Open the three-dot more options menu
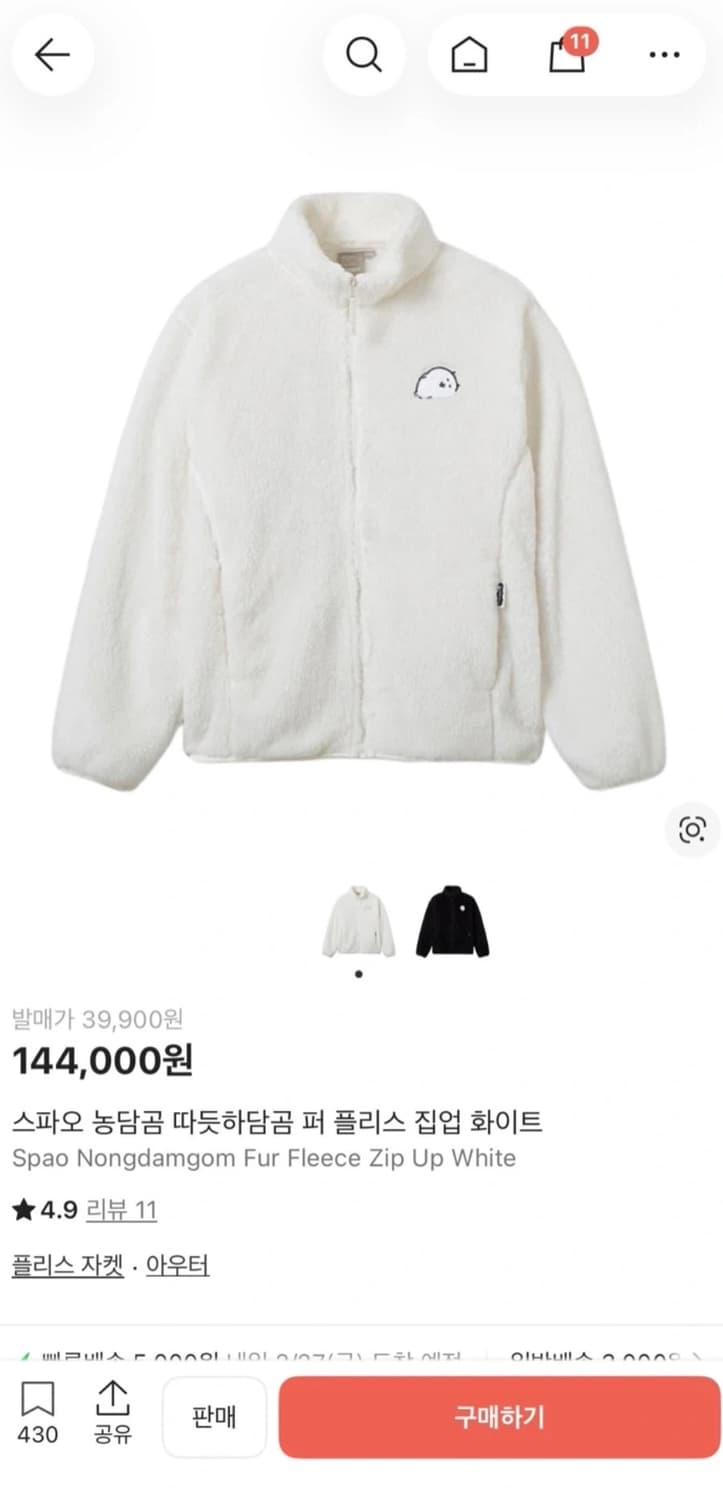 pos(663,55)
